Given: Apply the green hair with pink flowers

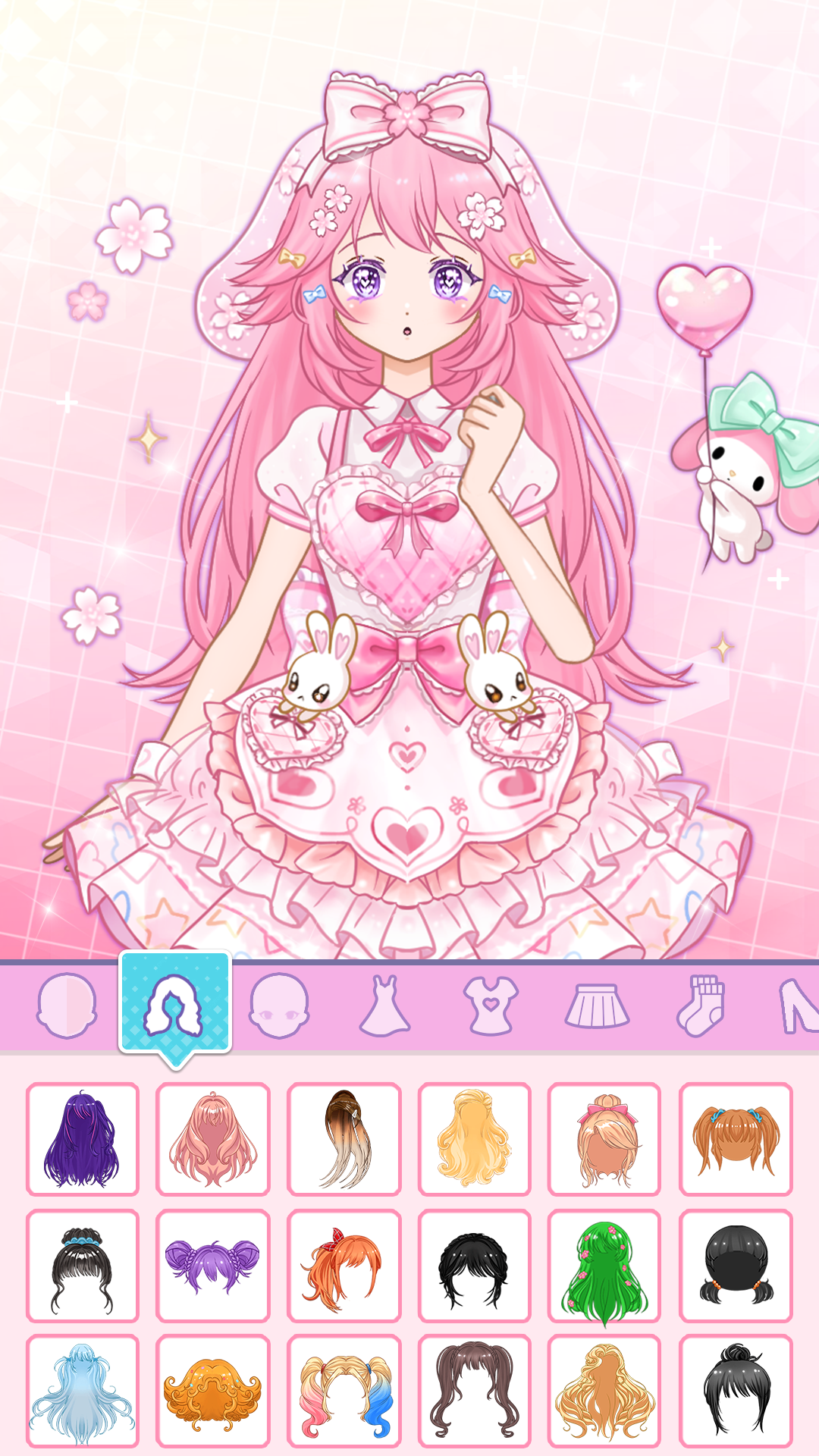Looking at the screenshot, I should click(x=604, y=1266).
